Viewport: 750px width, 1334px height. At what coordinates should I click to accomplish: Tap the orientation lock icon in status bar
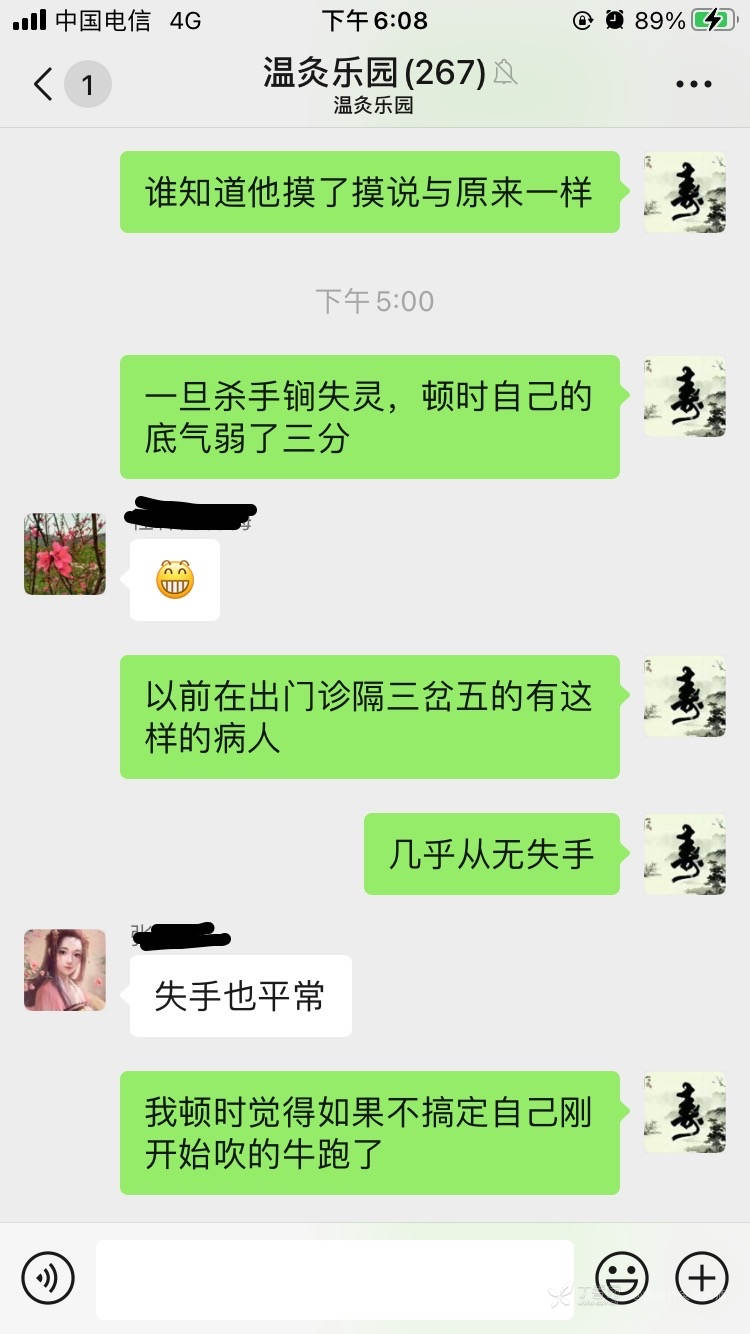pos(581,18)
